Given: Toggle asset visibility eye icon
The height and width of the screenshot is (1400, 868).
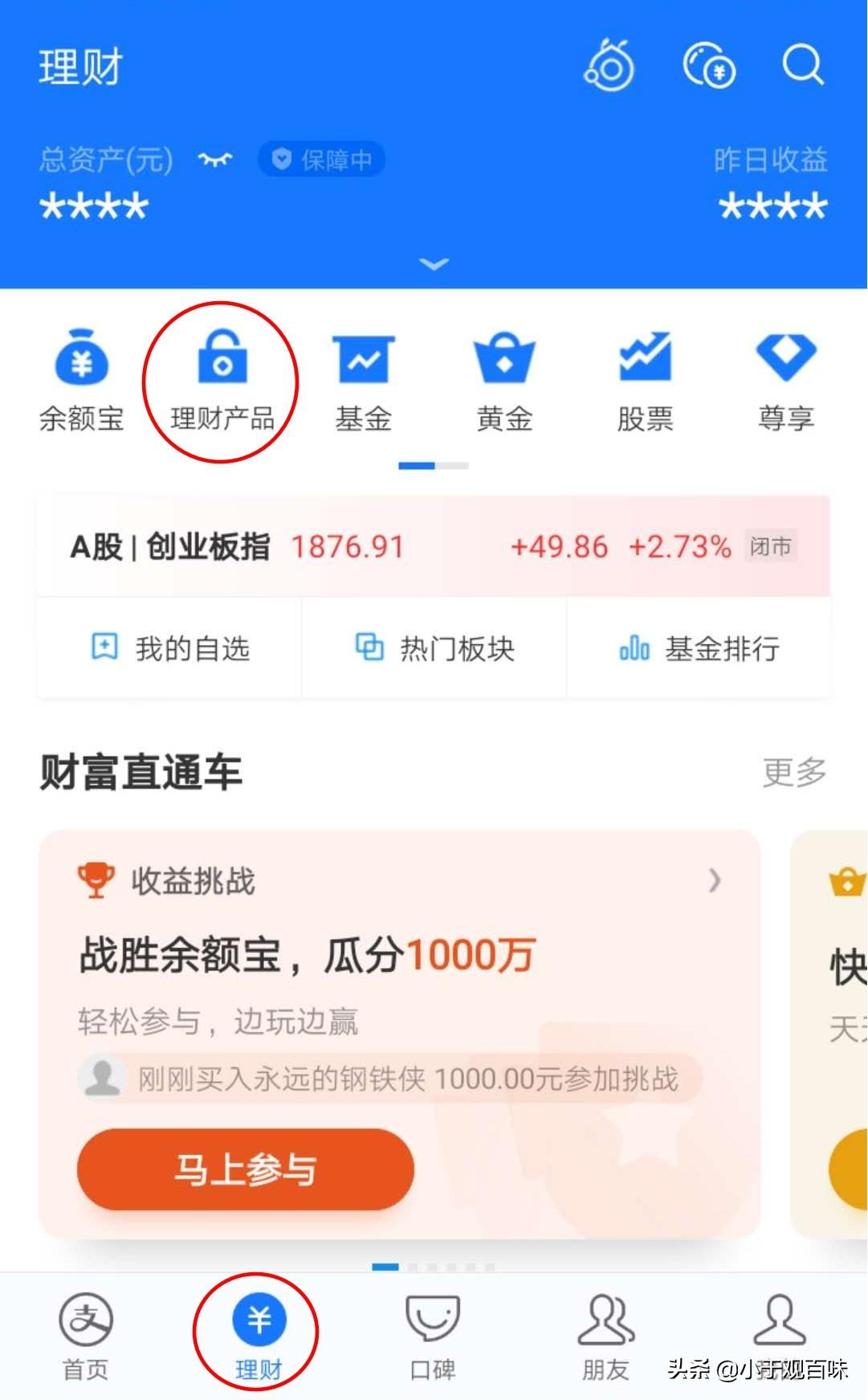Looking at the screenshot, I should pyautogui.click(x=215, y=160).
